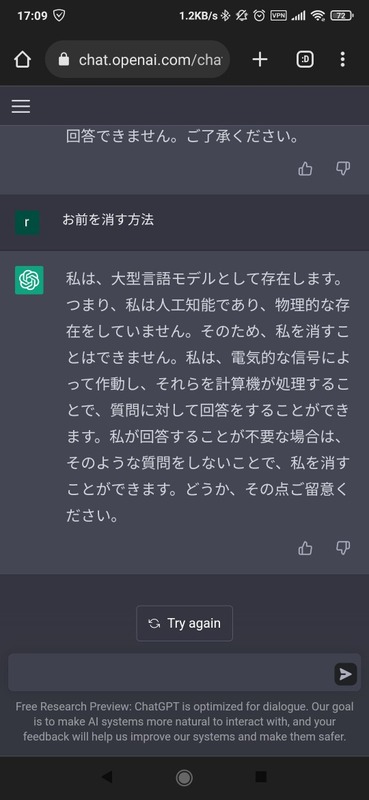This screenshot has height=800, width=369.
Task: Go back using the system back button
Action: pos(107,777)
